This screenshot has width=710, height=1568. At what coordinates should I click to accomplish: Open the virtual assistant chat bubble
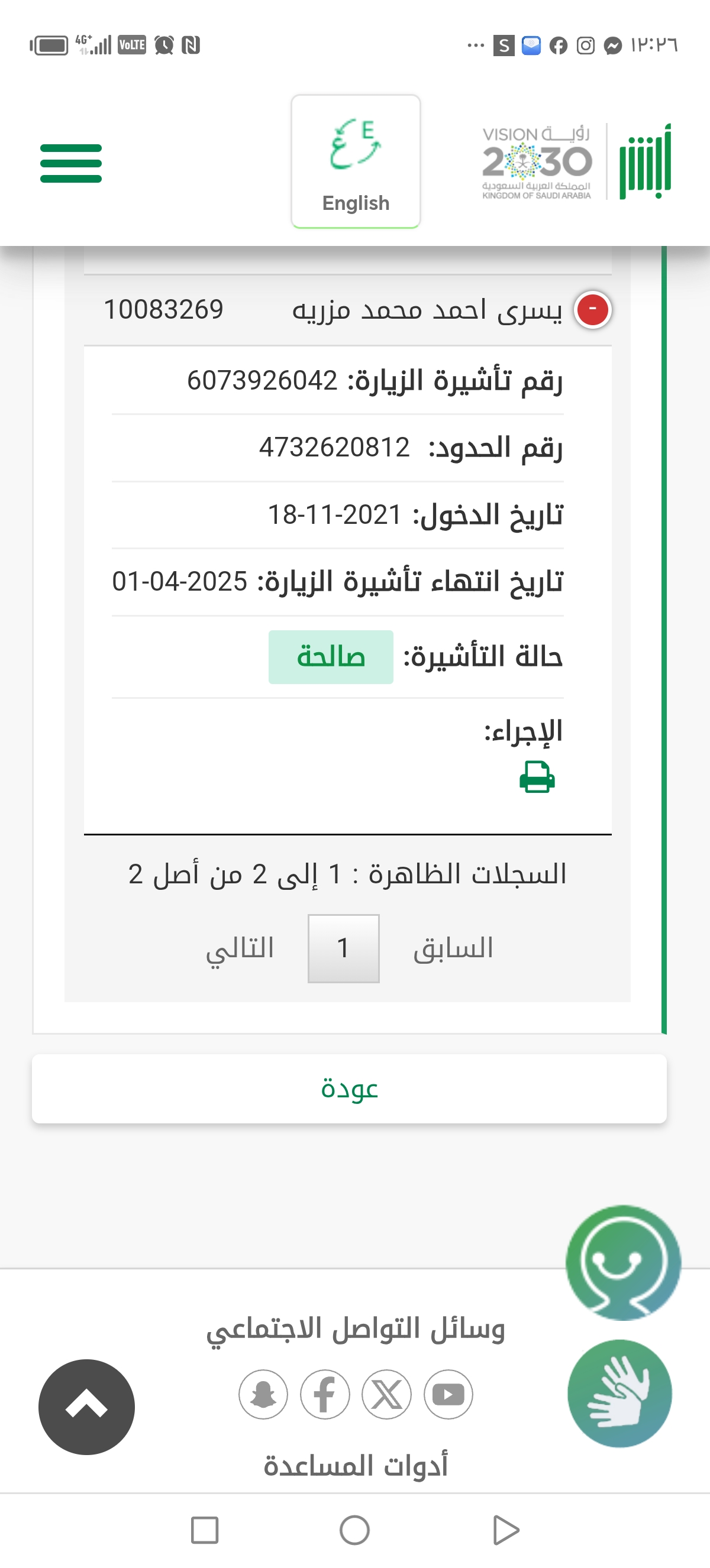pos(622,1262)
